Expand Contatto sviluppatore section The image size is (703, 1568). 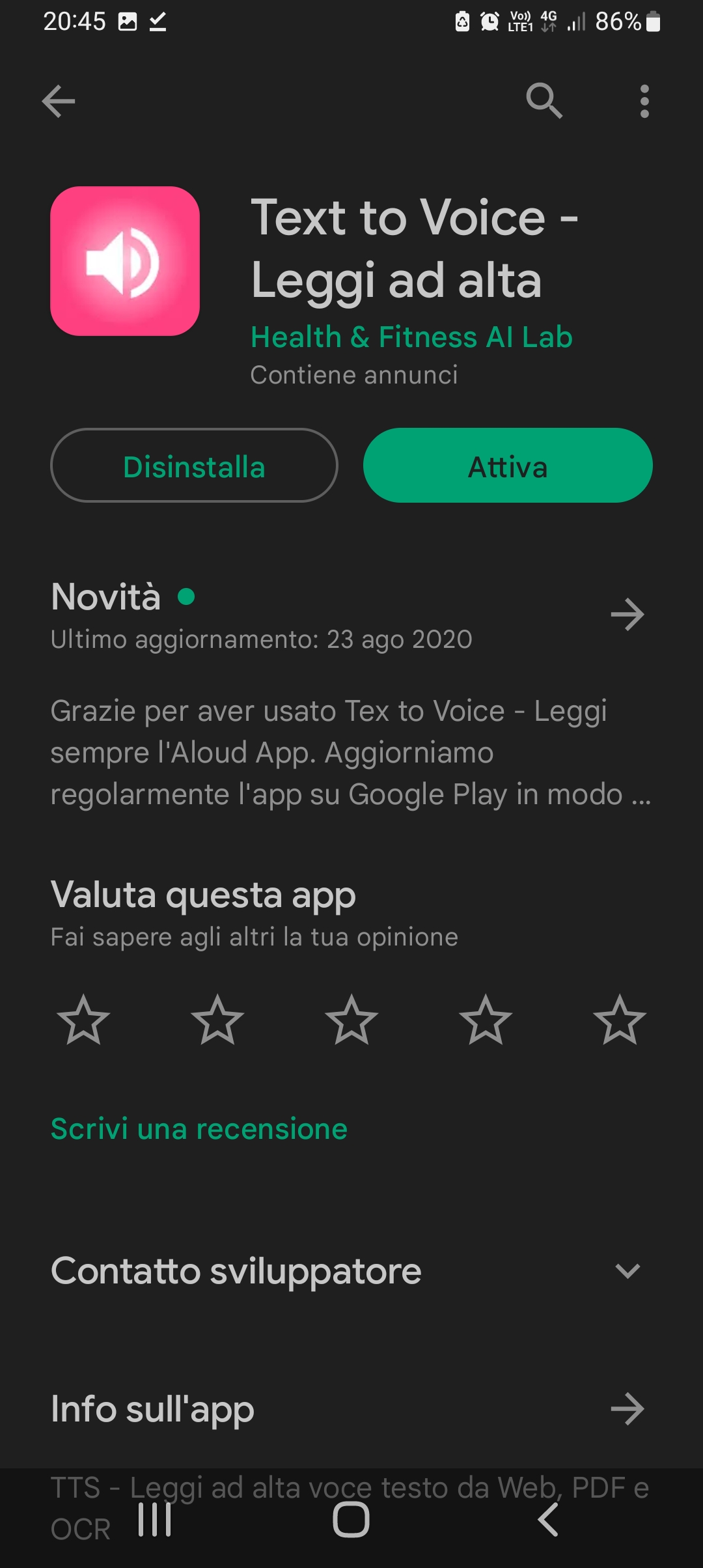627,1270
